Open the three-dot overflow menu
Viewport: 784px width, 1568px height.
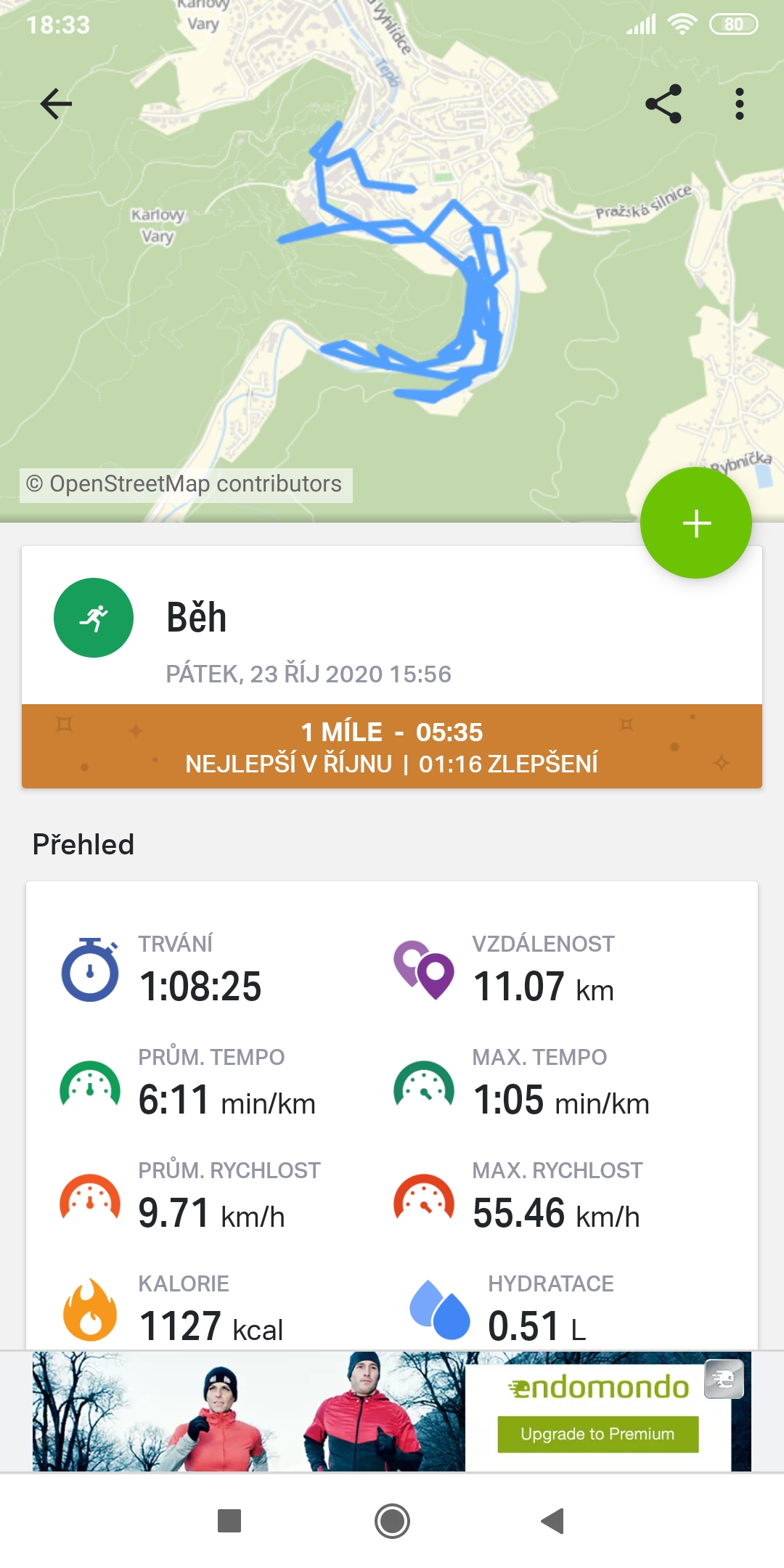pyautogui.click(x=740, y=104)
